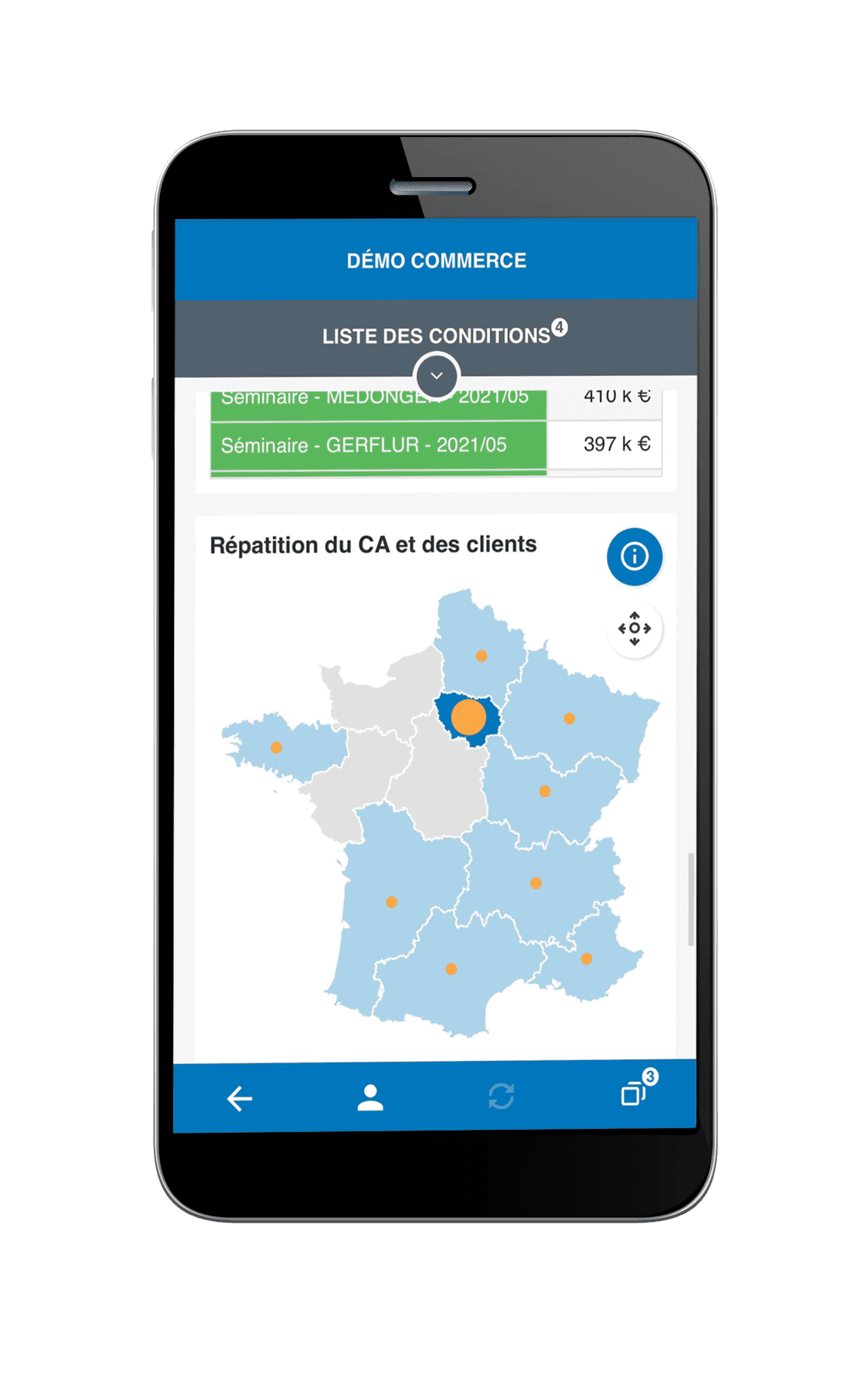Expand the Liste des conditions chevron

(437, 375)
